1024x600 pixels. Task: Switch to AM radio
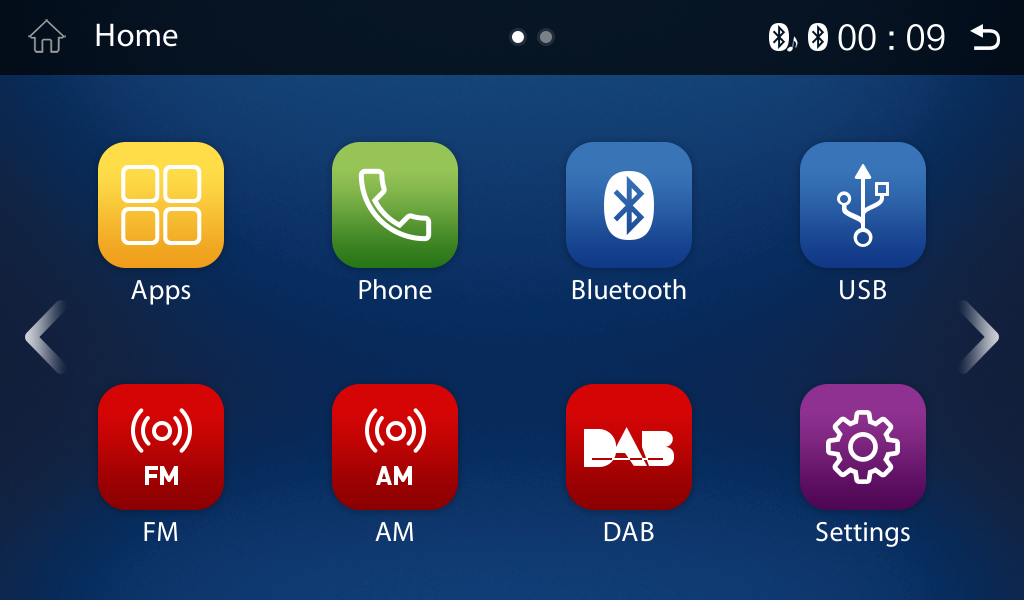(395, 447)
